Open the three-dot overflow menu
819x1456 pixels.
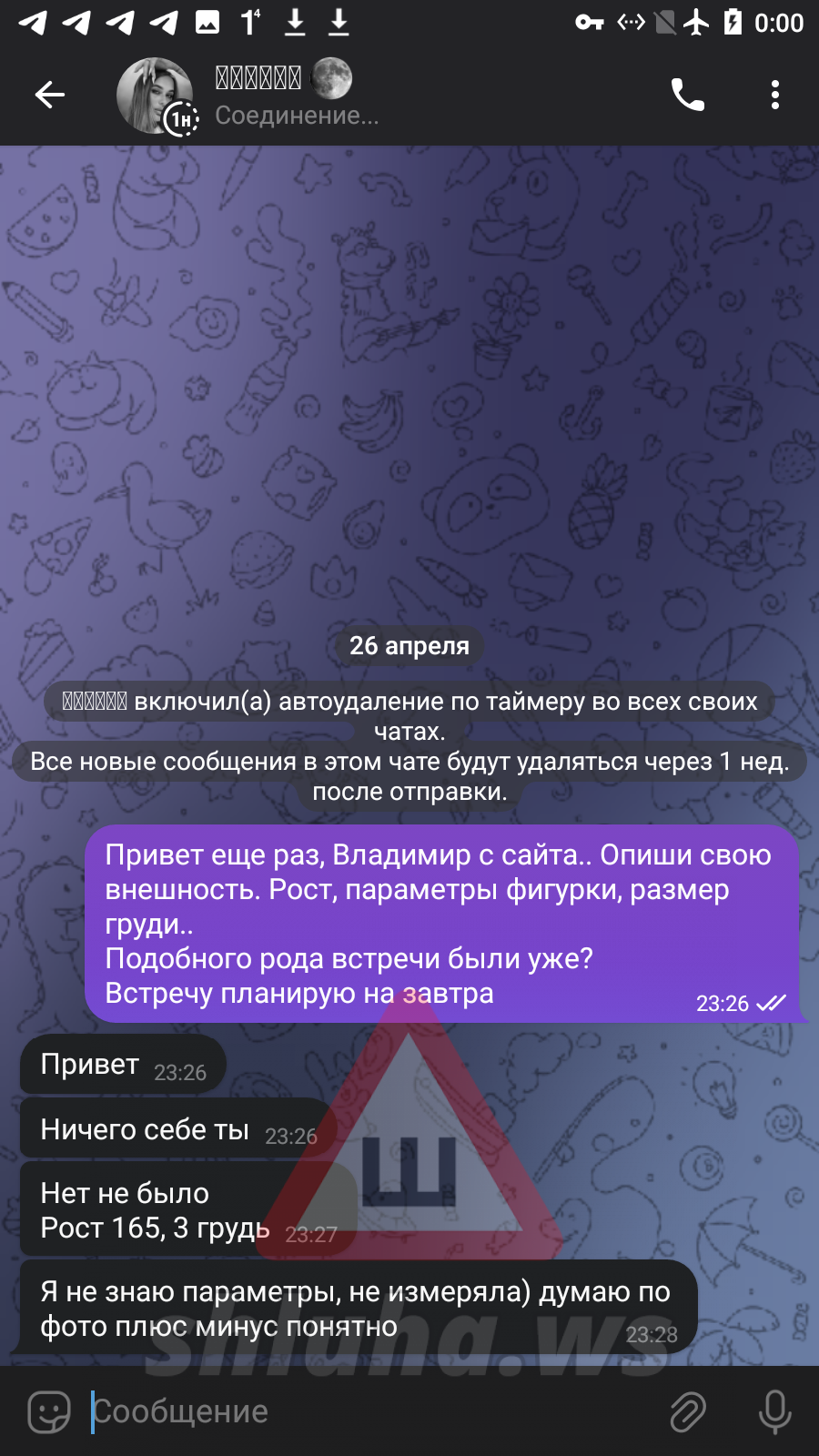tap(774, 95)
